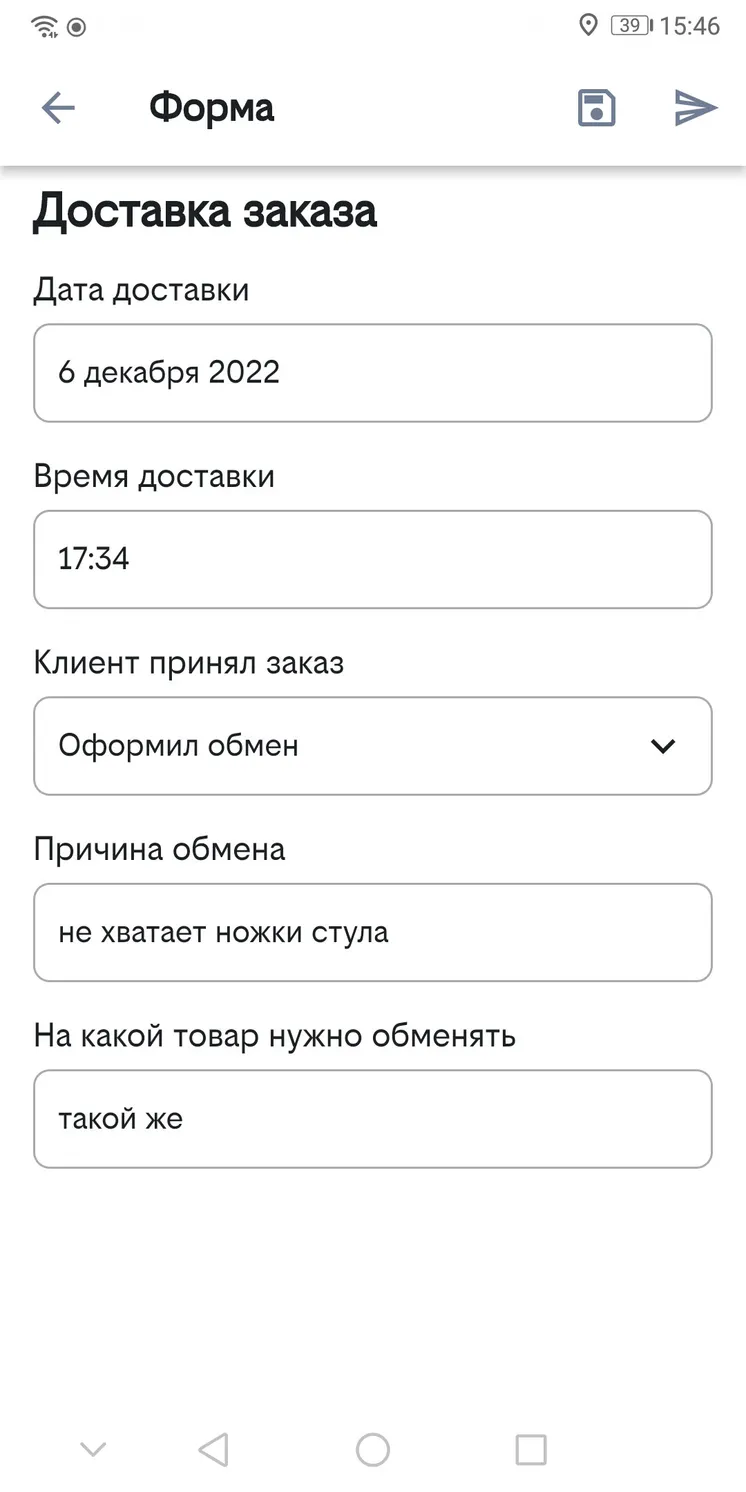Expand the Клиент принял заказ dropdown
Image resolution: width=746 pixels, height=1492 pixels.
[x=373, y=746]
